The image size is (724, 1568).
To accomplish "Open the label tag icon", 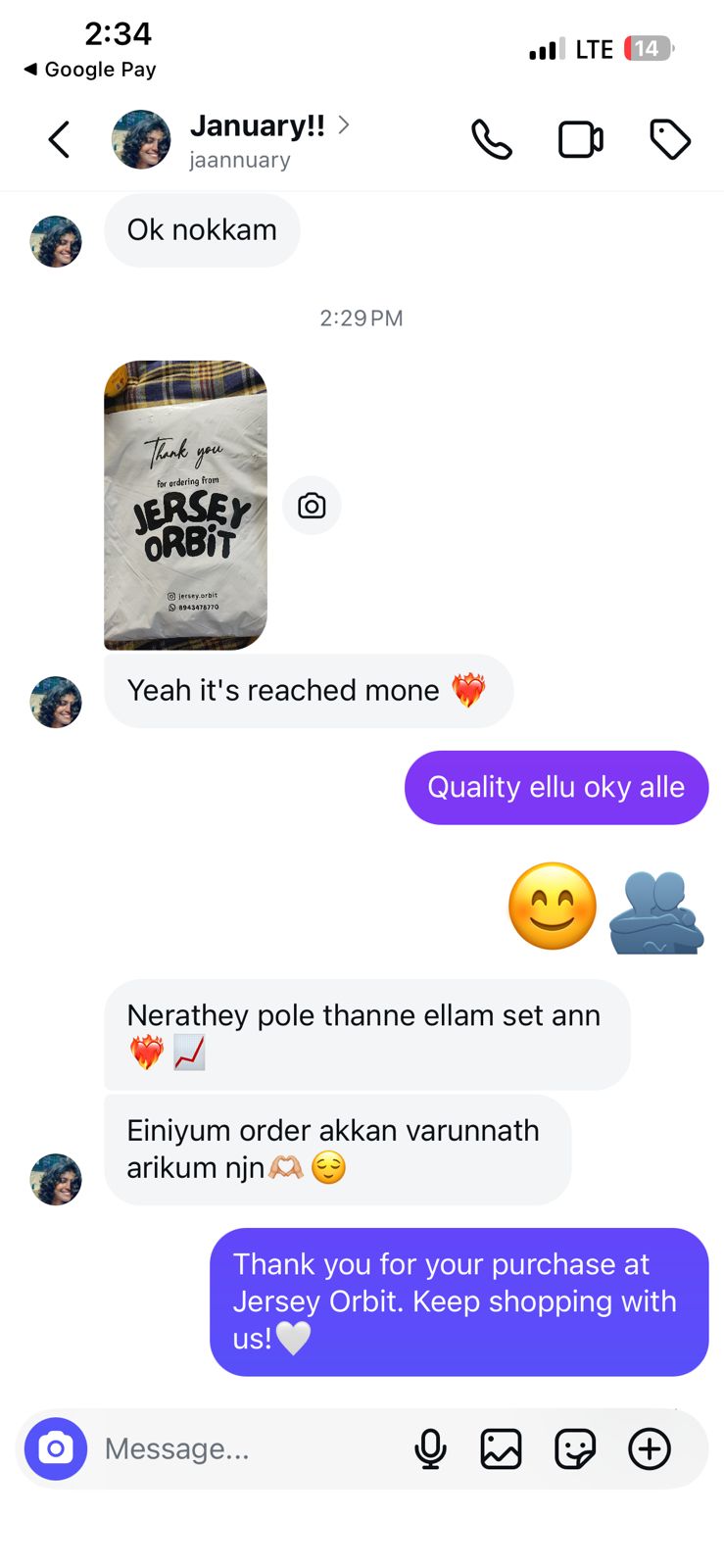I will pyautogui.click(x=670, y=139).
